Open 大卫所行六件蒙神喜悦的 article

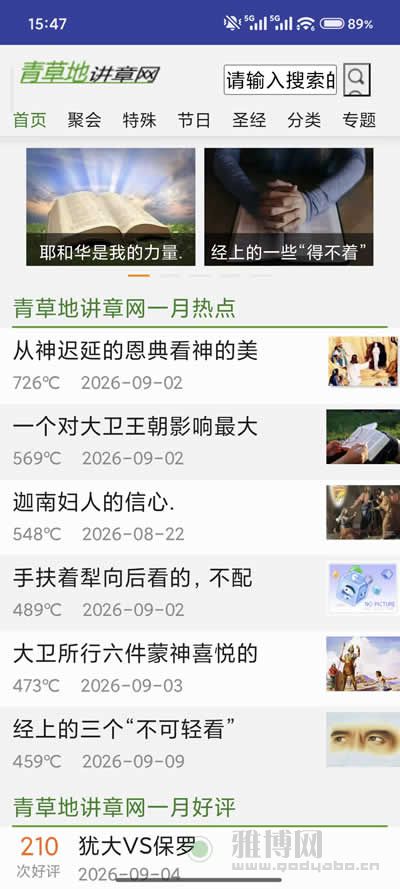click(200, 669)
